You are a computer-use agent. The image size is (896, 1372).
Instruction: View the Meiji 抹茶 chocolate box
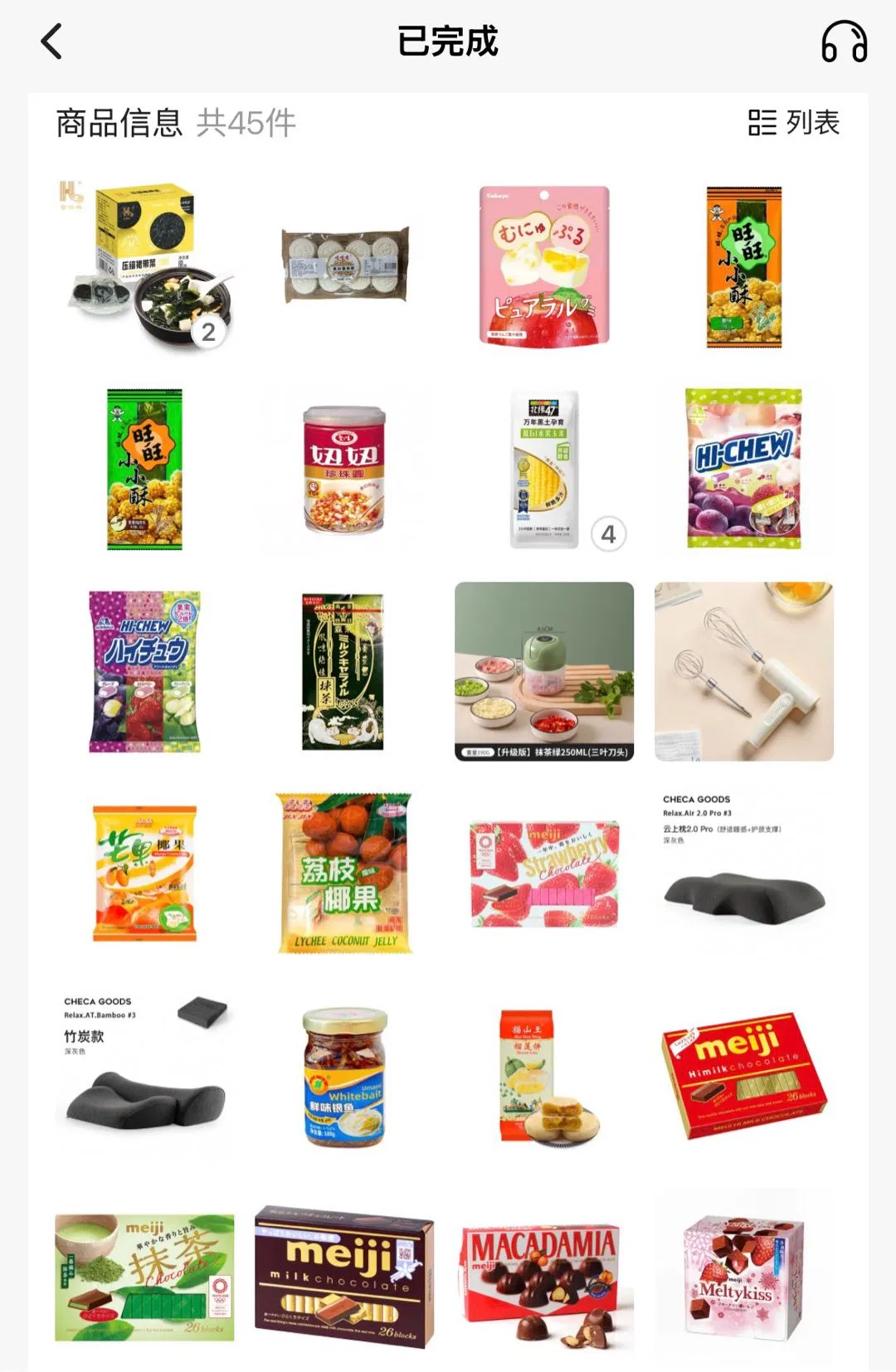145,1278
